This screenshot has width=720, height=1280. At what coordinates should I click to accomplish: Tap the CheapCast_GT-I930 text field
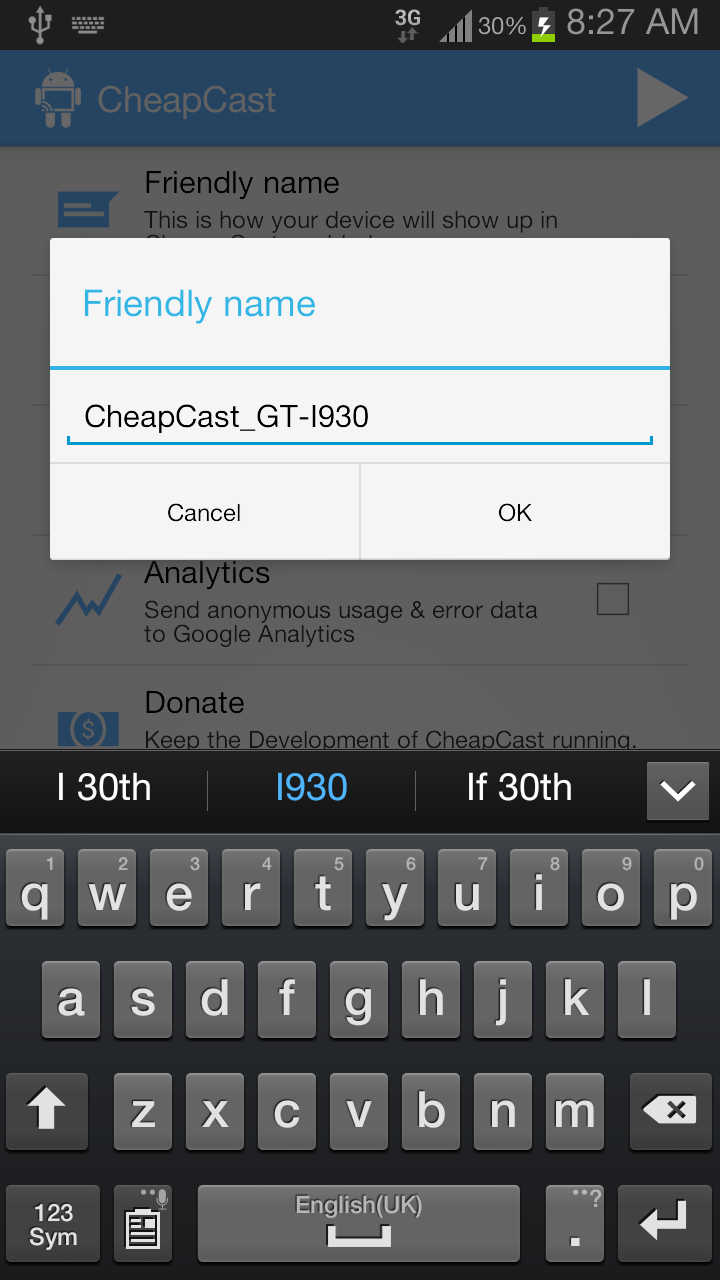point(360,416)
